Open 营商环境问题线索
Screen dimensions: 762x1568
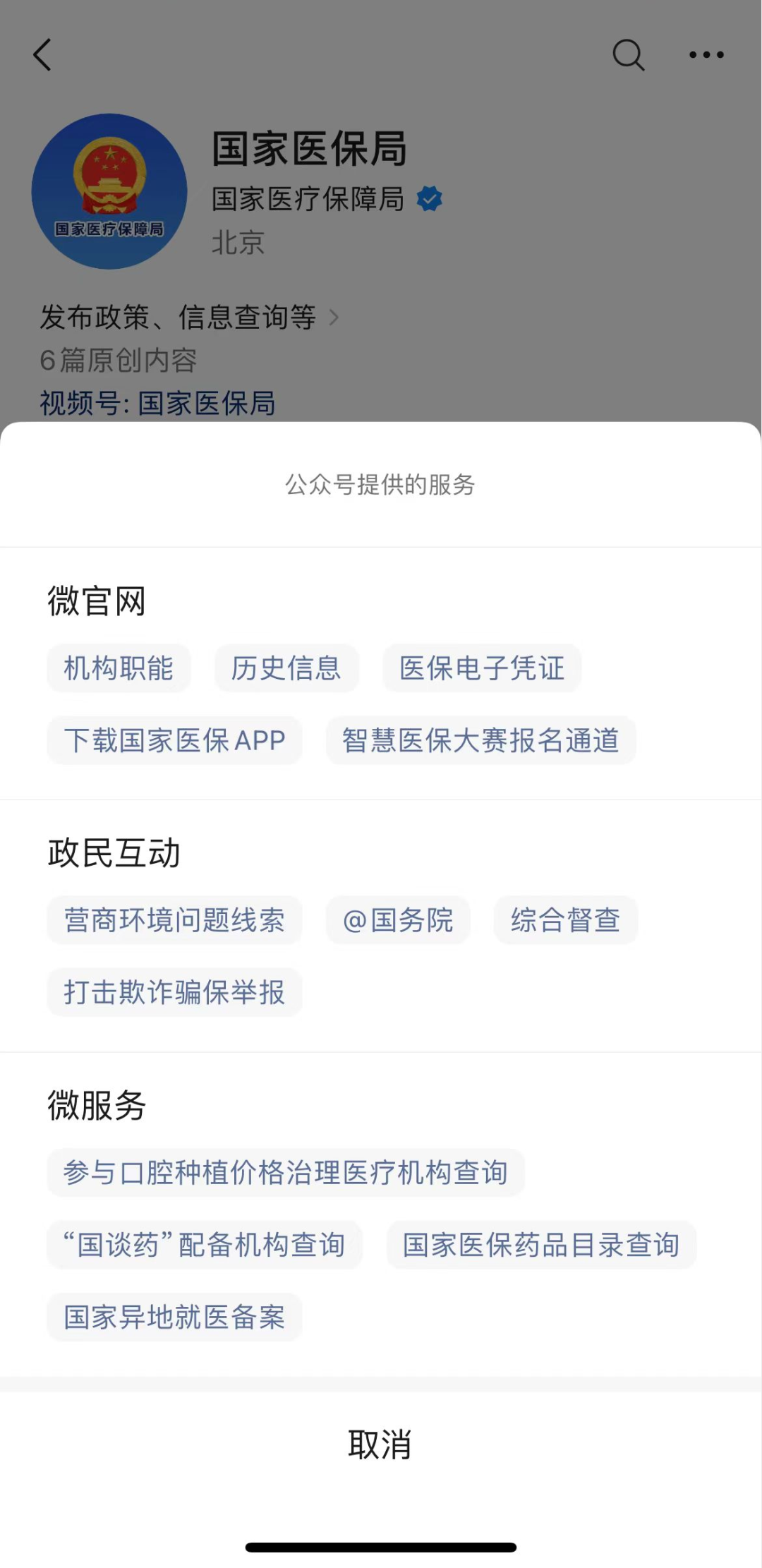coord(174,920)
